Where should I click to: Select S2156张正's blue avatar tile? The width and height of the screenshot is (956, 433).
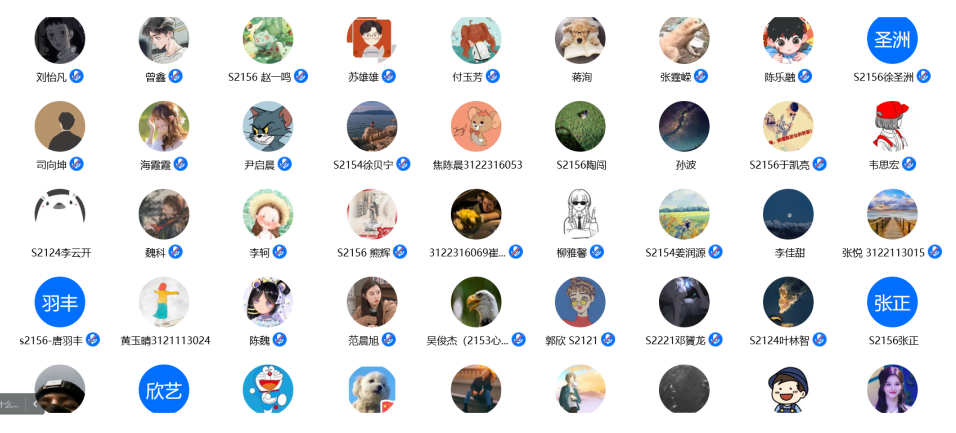click(892, 302)
